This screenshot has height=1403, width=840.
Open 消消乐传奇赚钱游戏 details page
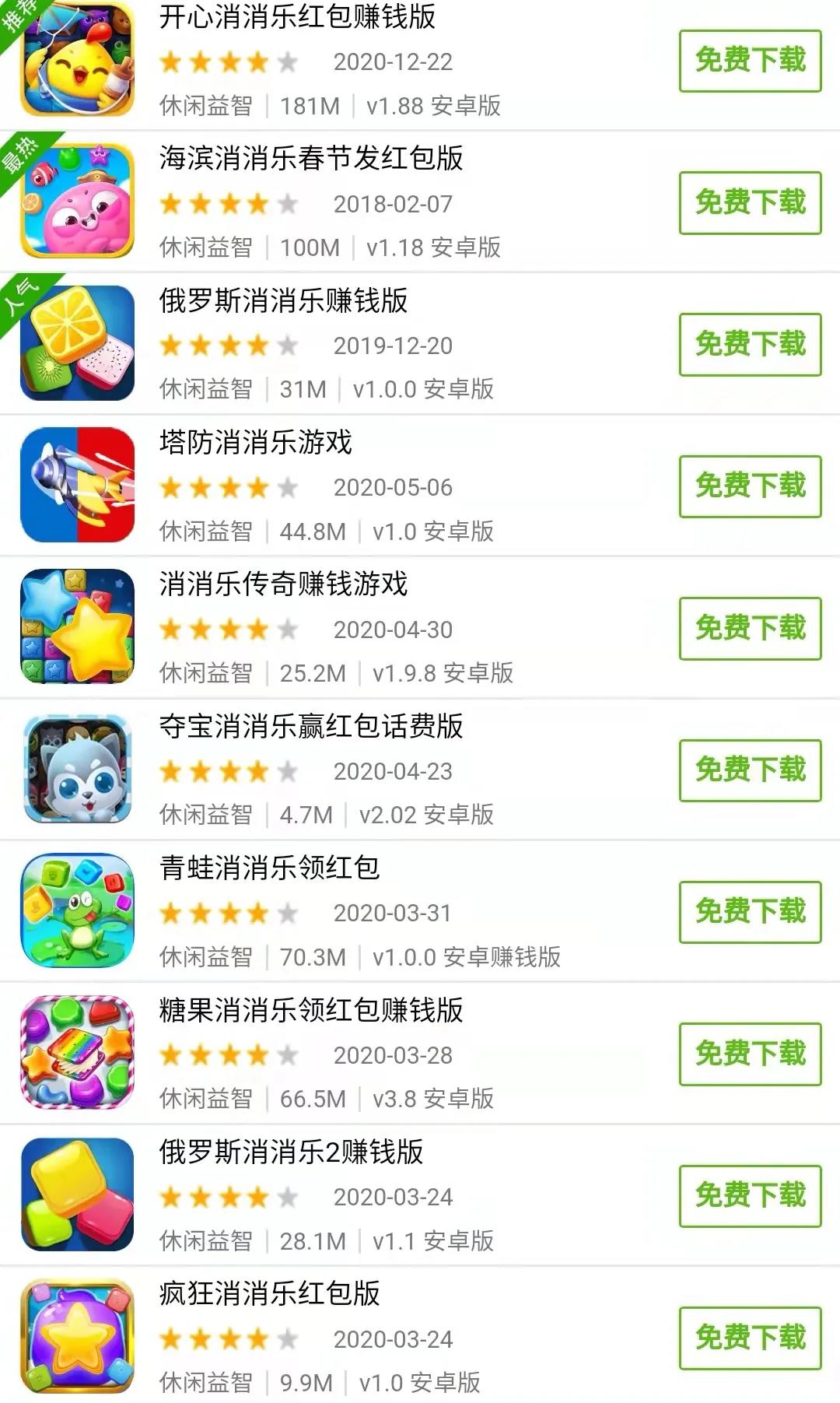coord(283,584)
